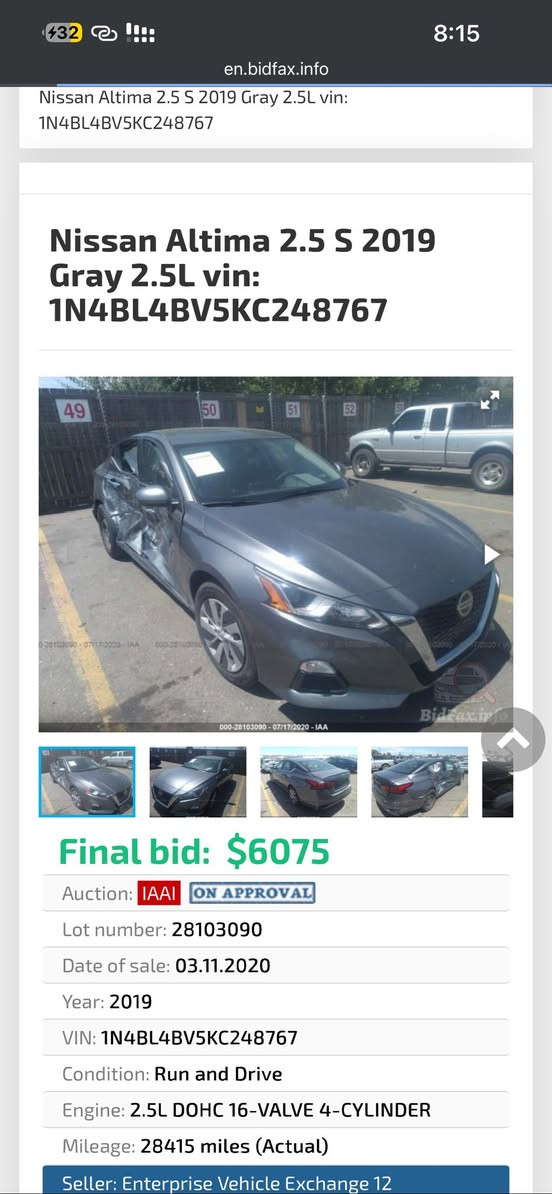Viewport: 552px width, 1194px height.
Task: Open the main Nissan Altima photo
Action: (x=276, y=554)
